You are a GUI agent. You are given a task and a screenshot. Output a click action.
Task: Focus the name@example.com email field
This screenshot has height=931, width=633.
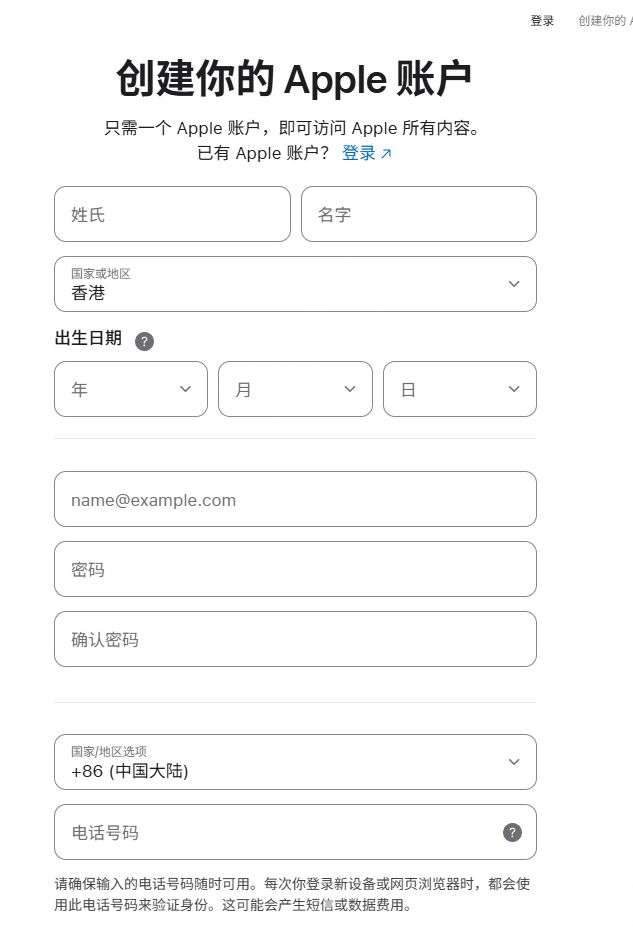click(295, 499)
